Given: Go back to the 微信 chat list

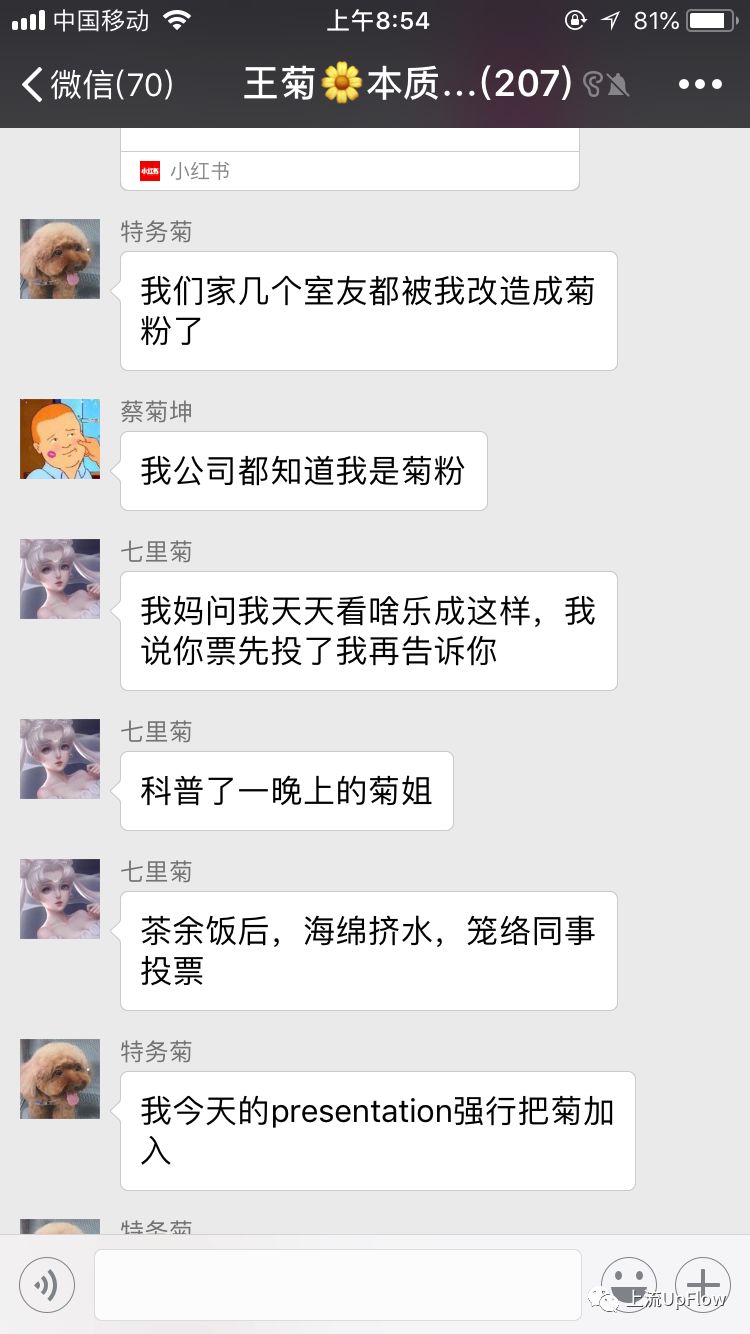Looking at the screenshot, I should [x=95, y=85].
